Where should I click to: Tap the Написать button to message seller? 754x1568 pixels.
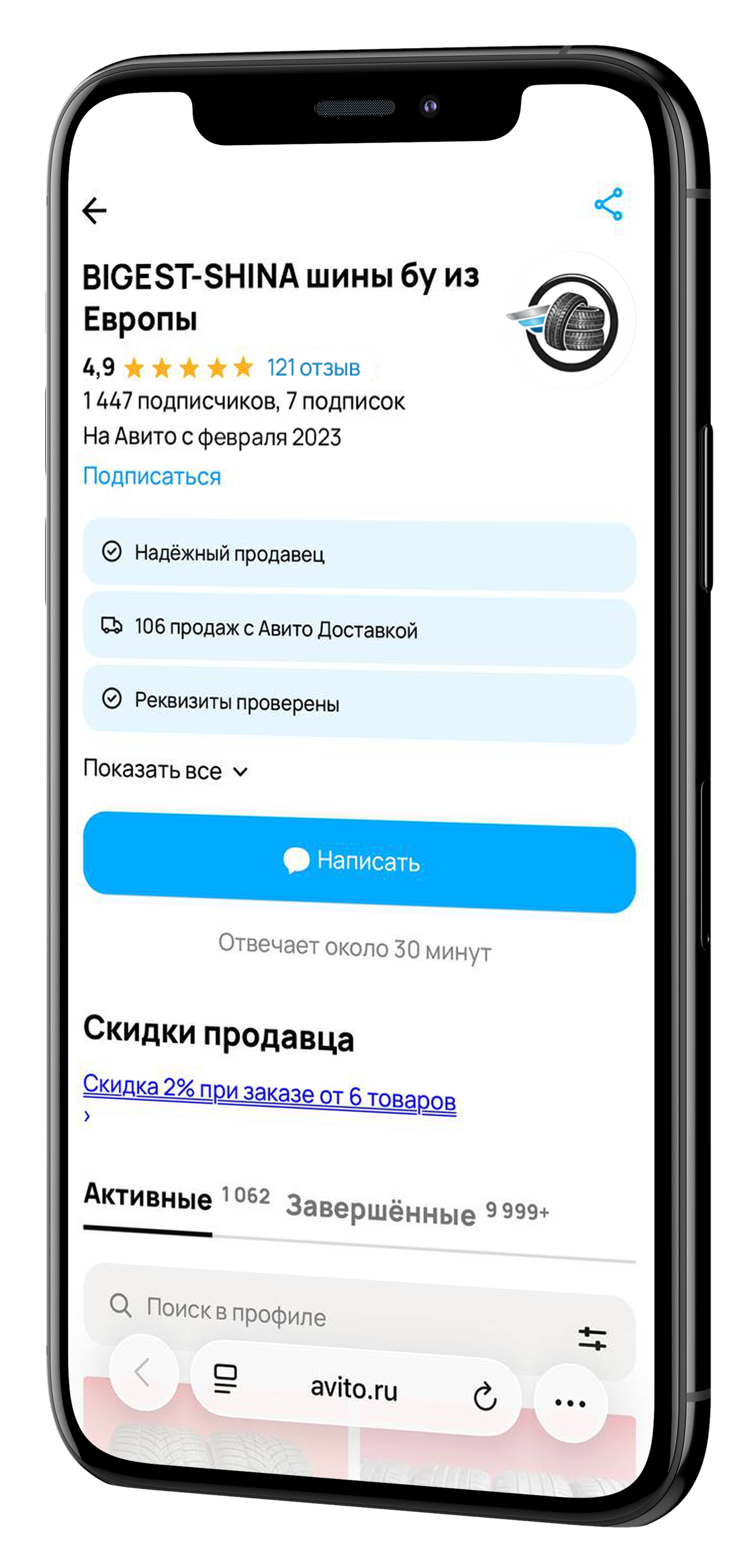click(x=359, y=861)
